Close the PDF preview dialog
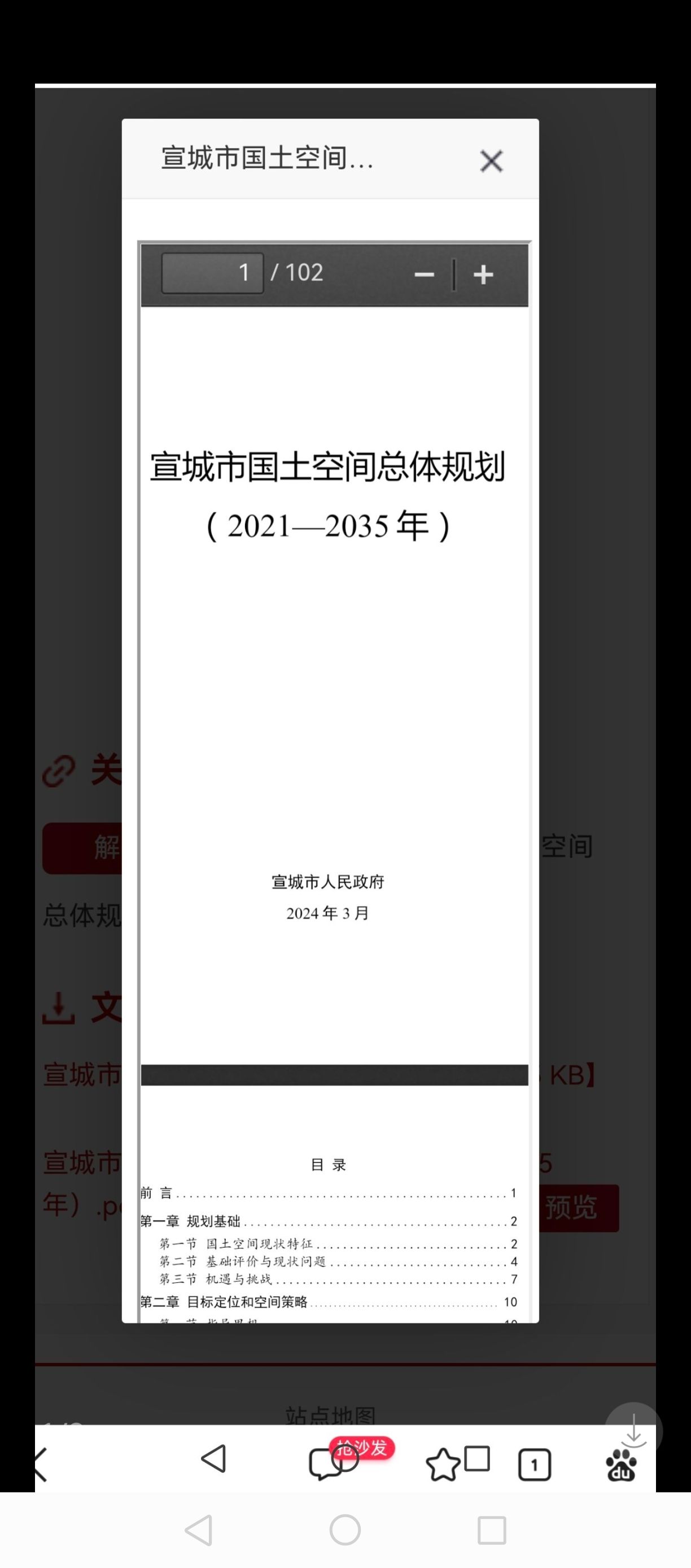Image resolution: width=691 pixels, height=1568 pixels. [x=491, y=162]
